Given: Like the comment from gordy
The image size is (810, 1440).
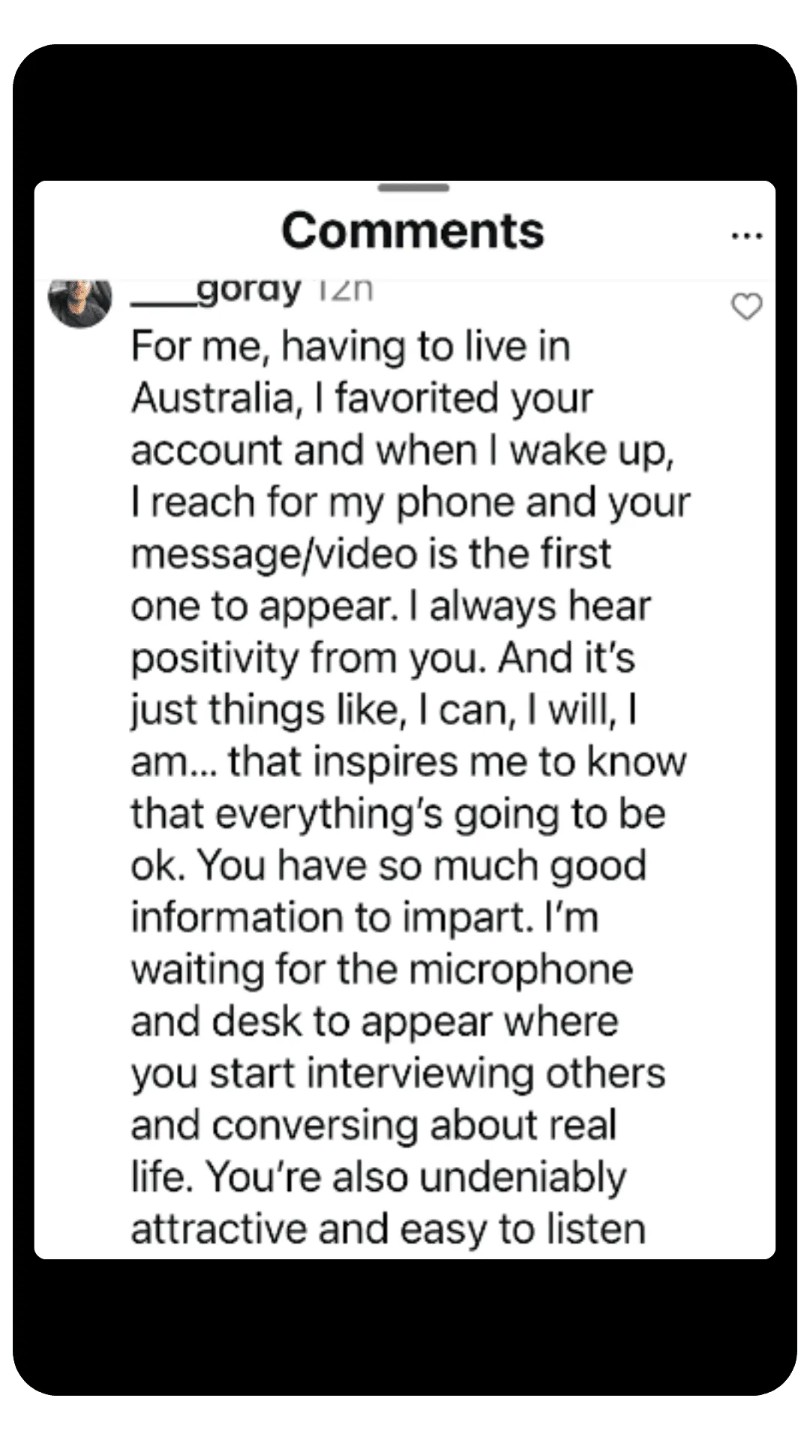Looking at the screenshot, I should pos(747,307).
